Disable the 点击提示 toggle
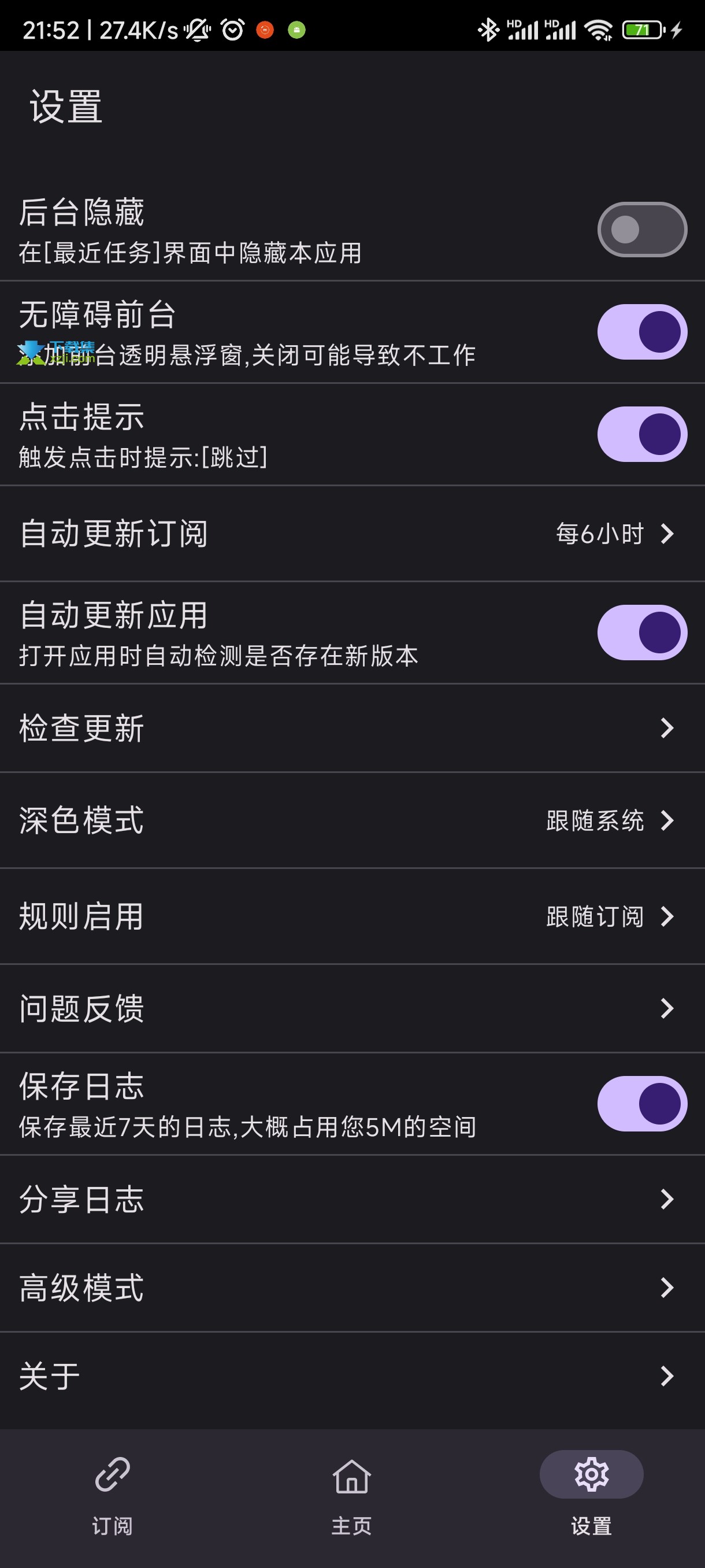The height and width of the screenshot is (1568, 705). click(642, 434)
